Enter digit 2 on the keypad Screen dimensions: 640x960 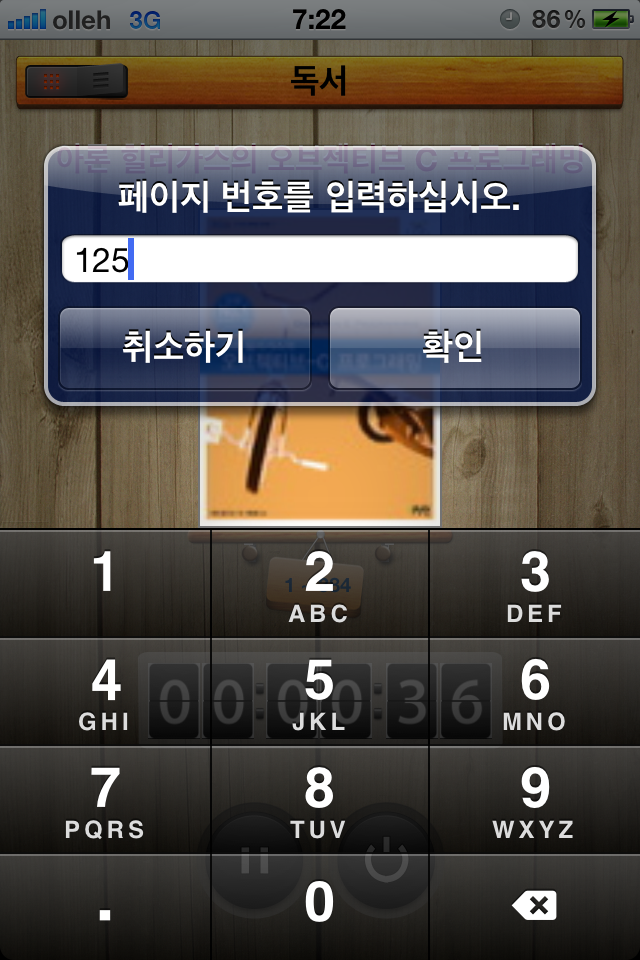coord(319,584)
